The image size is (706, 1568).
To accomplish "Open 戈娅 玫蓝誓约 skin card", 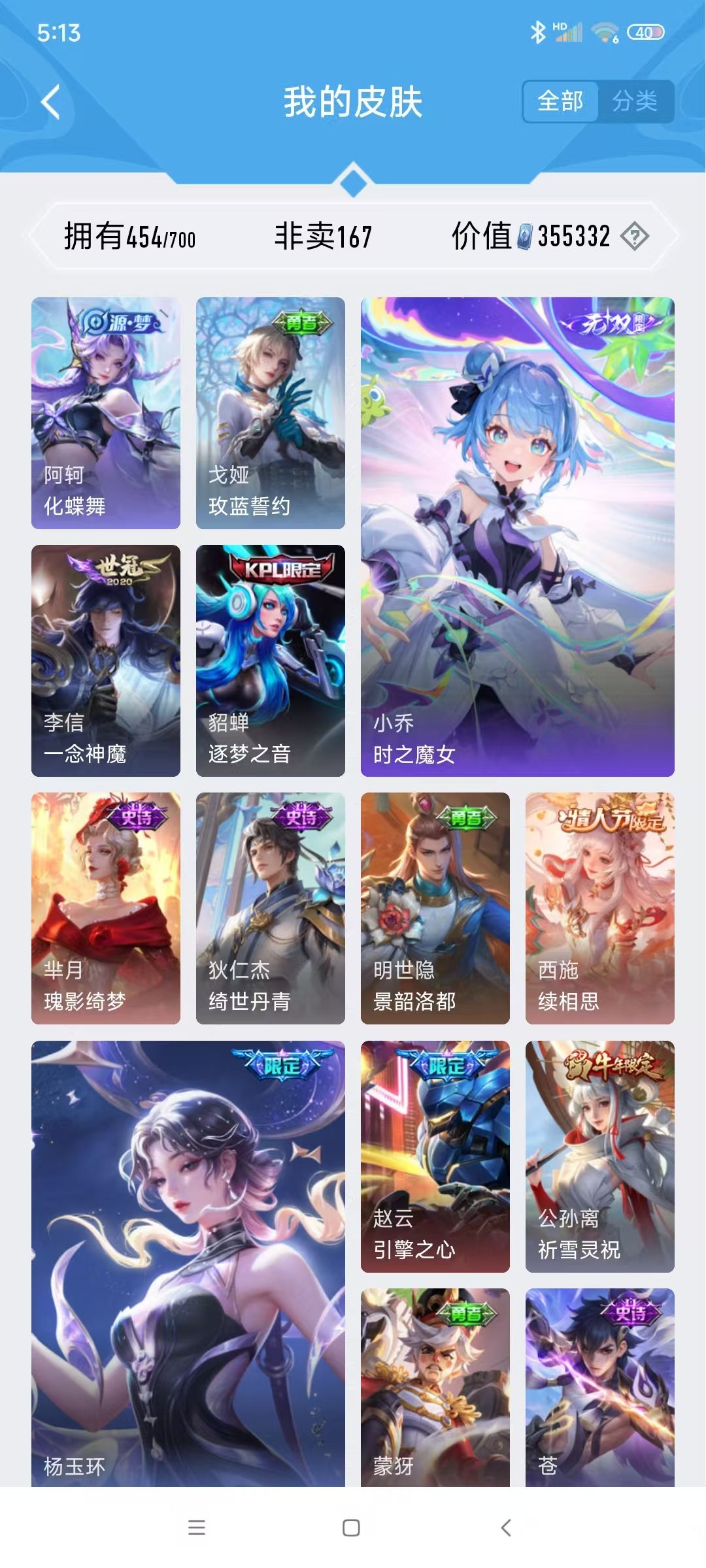I will [x=271, y=413].
